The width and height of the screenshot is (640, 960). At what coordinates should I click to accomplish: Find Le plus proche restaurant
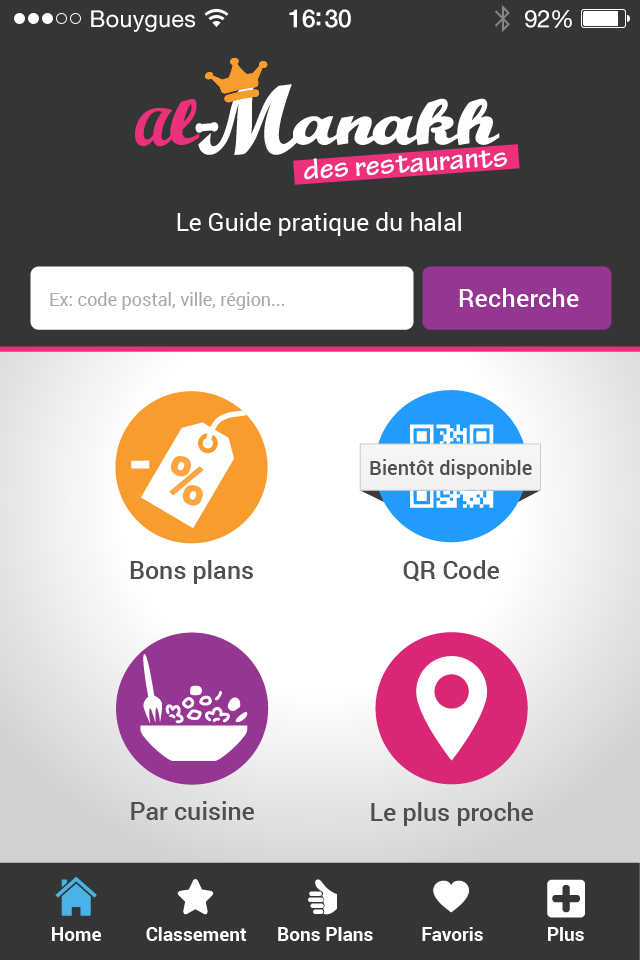pyautogui.click(x=451, y=708)
